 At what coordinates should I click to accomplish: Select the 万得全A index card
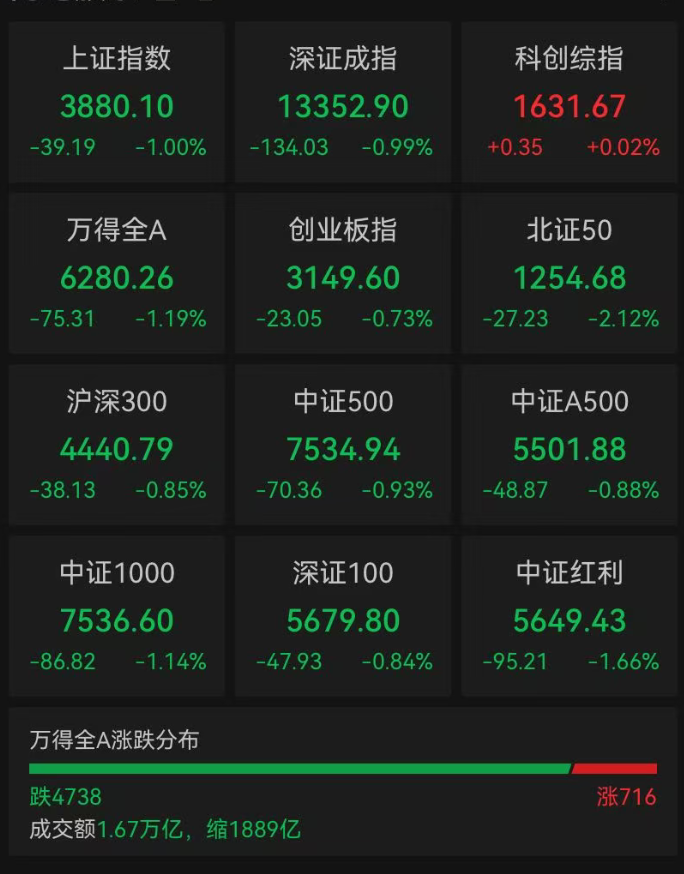click(117, 275)
